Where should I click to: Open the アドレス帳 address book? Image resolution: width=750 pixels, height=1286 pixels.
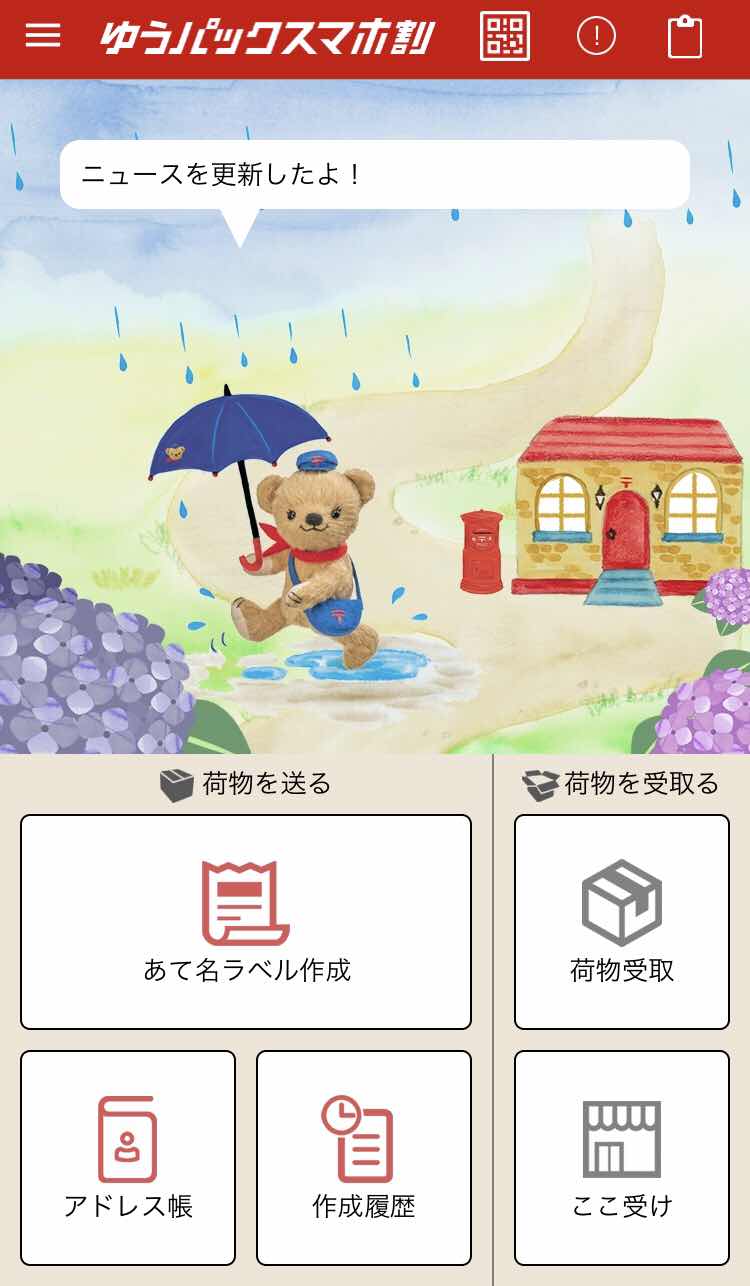pos(128,1157)
